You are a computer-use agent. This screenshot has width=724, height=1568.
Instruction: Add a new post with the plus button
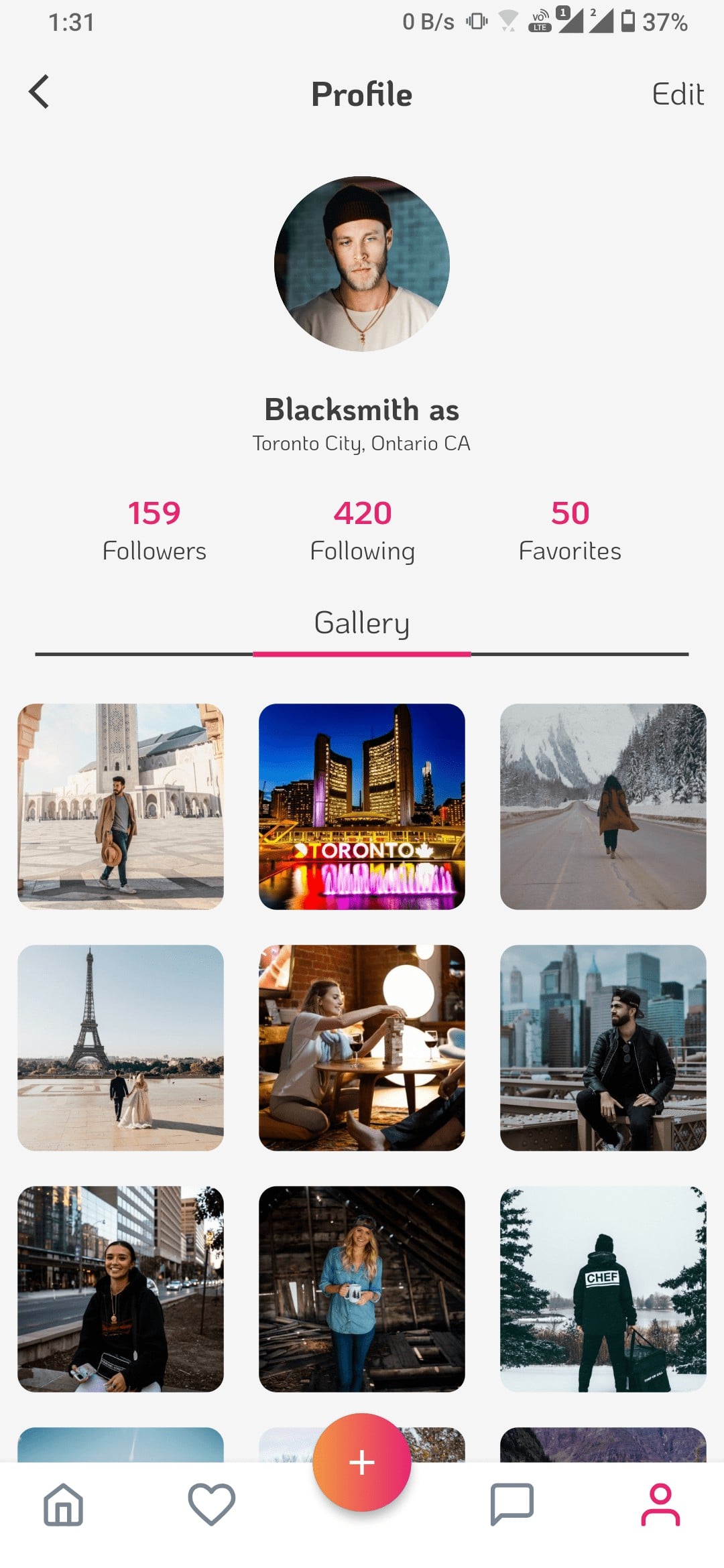362,1462
